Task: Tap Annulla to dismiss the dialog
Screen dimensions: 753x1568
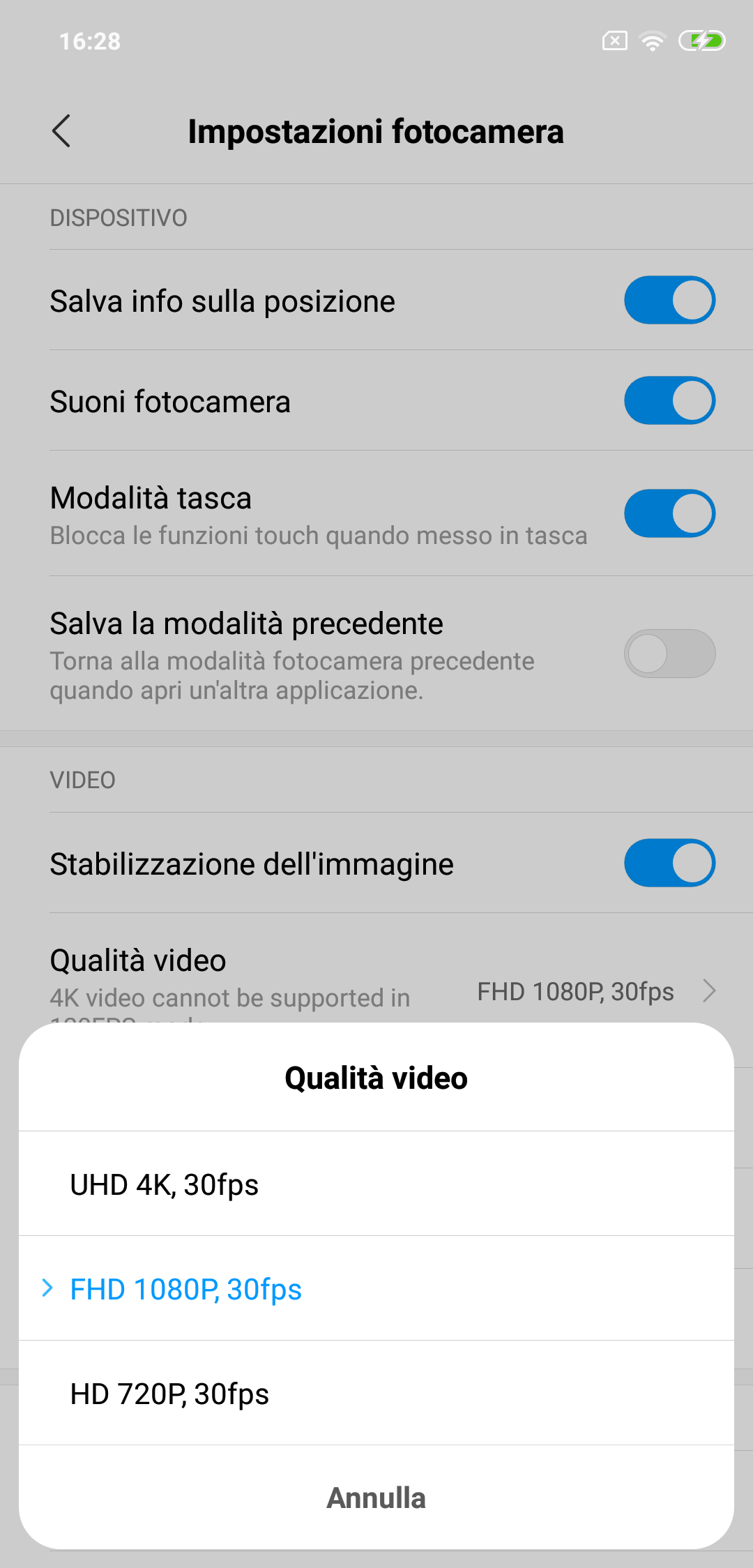Action: pyautogui.click(x=376, y=1498)
